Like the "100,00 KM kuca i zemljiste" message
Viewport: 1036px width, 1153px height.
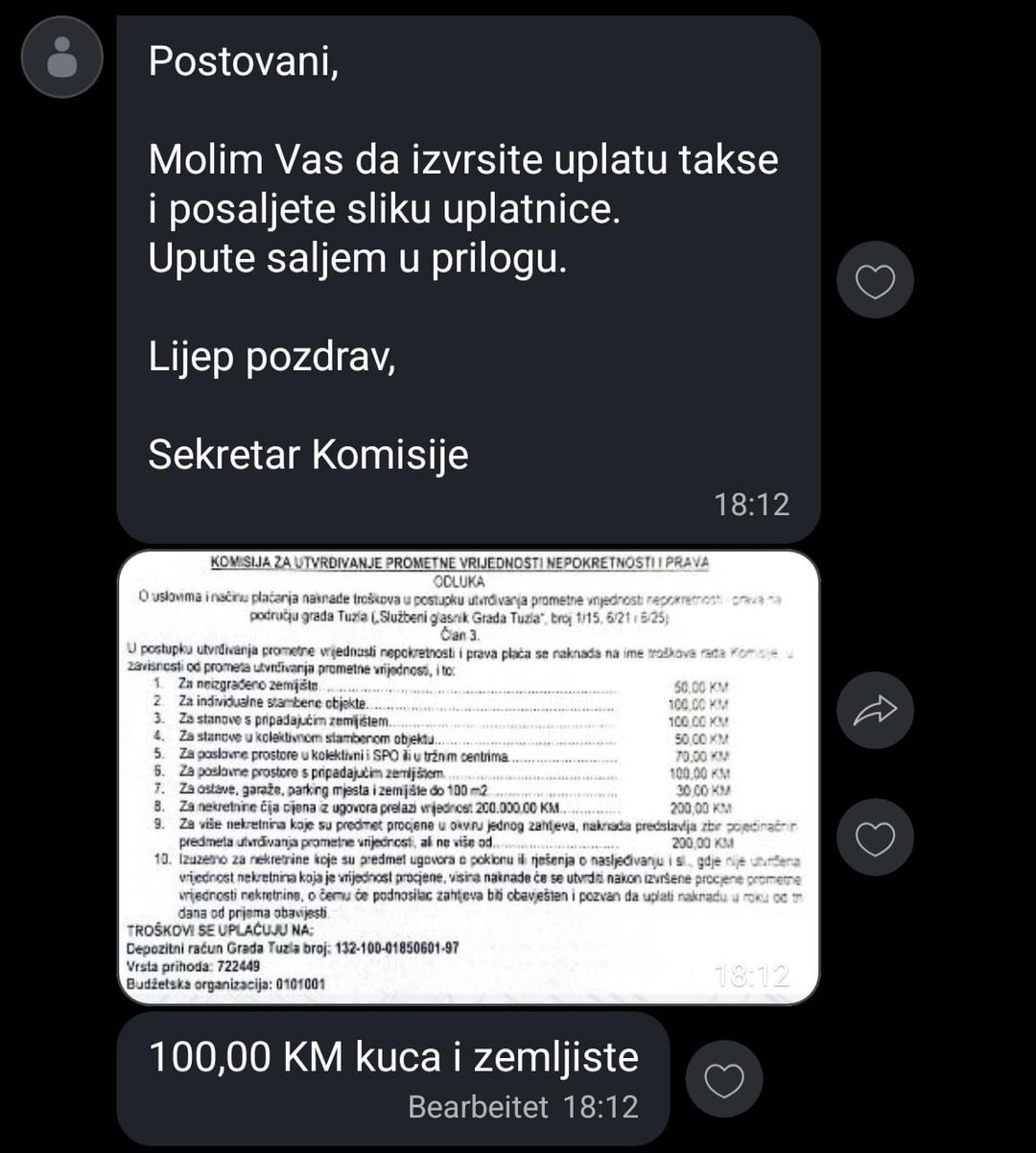click(724, 1079)
